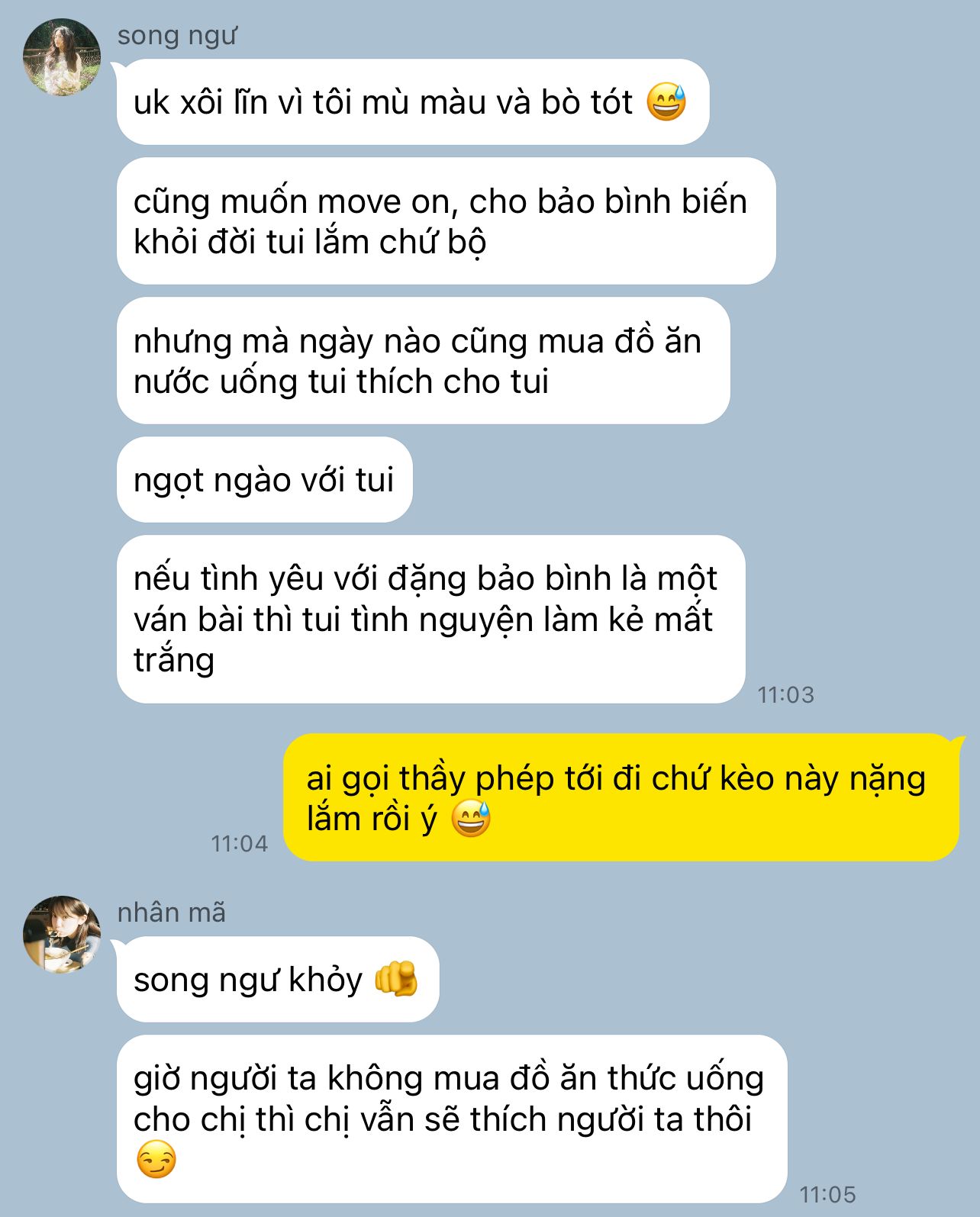Open song ngư's profile picture
The height and width of the screenshot is (1217, 980).
coord(62,58)
